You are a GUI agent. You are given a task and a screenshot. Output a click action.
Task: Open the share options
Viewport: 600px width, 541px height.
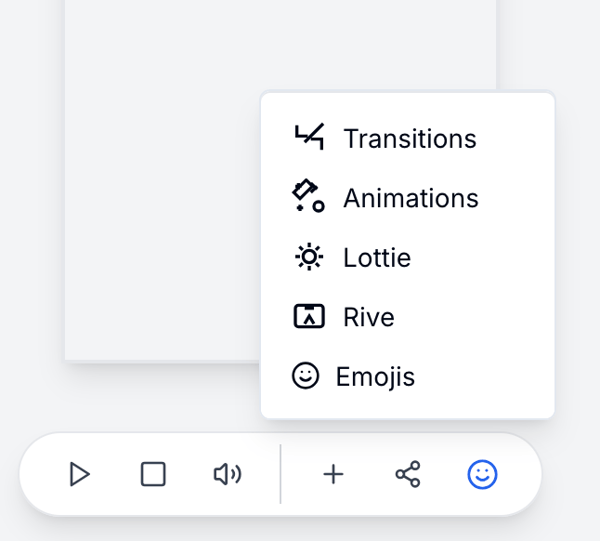coord(408,474)
